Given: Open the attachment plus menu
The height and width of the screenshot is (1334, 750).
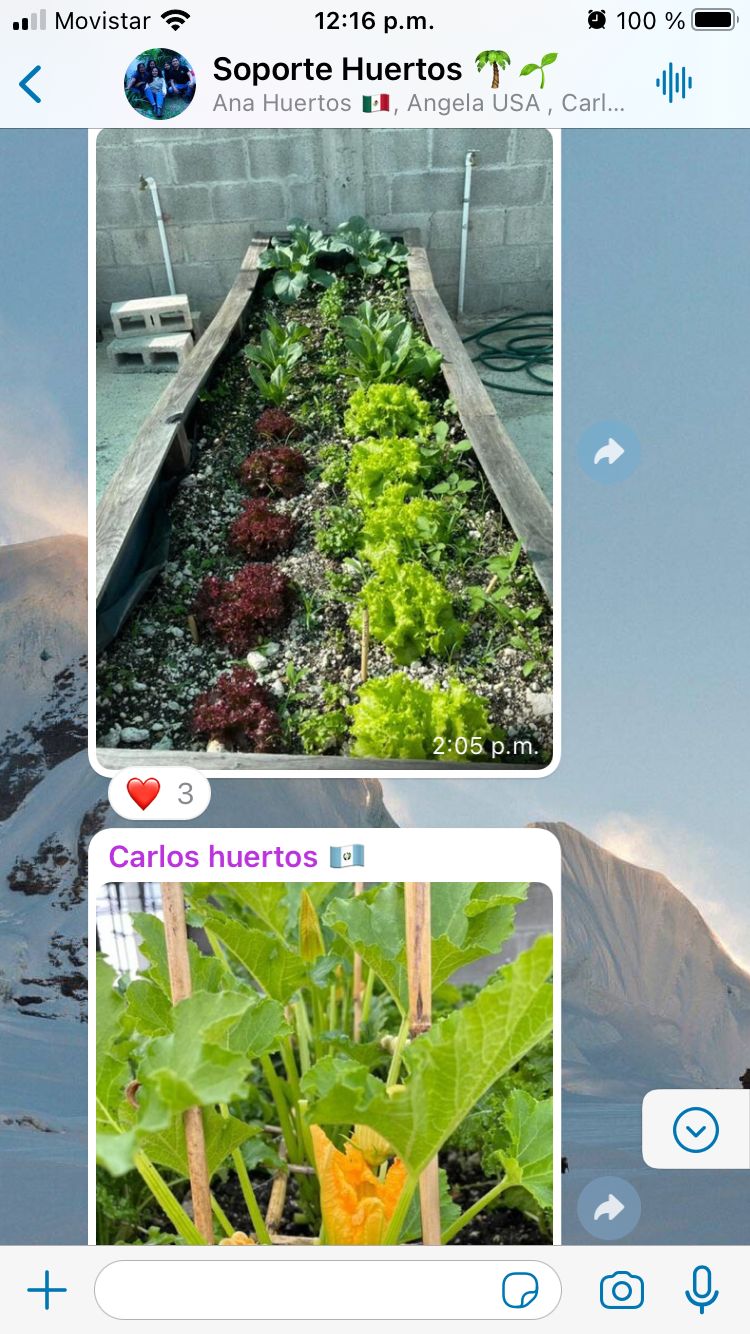Looking at the screenshot, I should 47,1290.
